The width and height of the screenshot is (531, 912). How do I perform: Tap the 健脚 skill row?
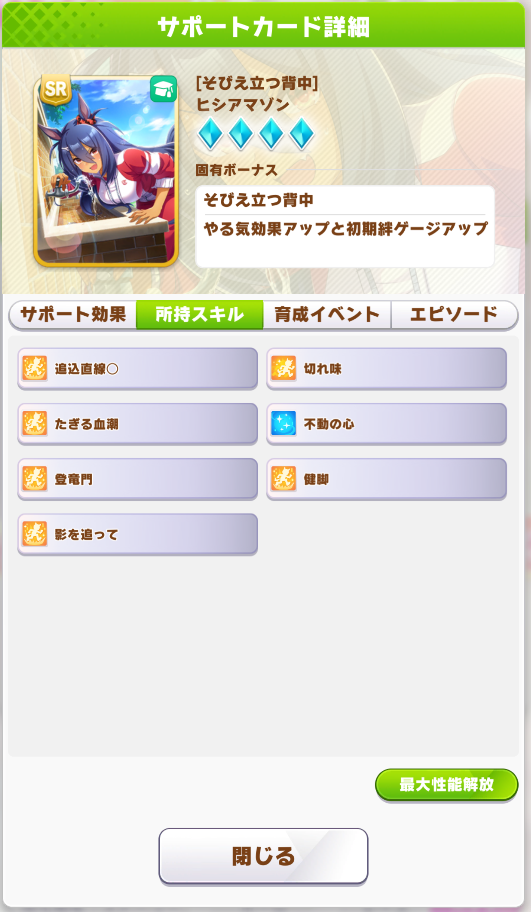pos(387,479)
